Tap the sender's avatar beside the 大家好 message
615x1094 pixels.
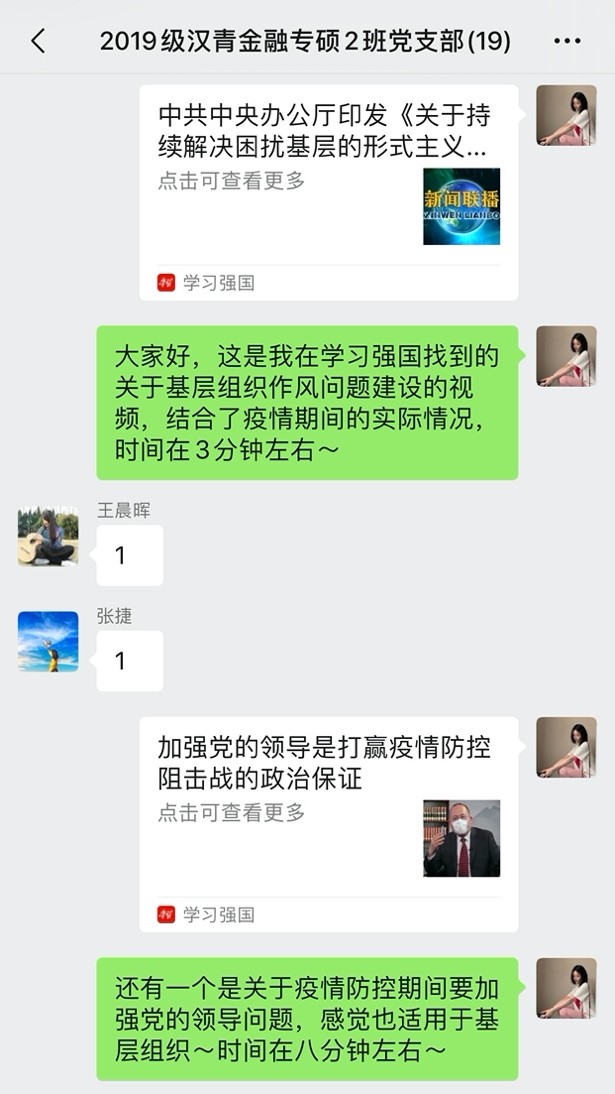pyautogui.click(x=566, y=356)
